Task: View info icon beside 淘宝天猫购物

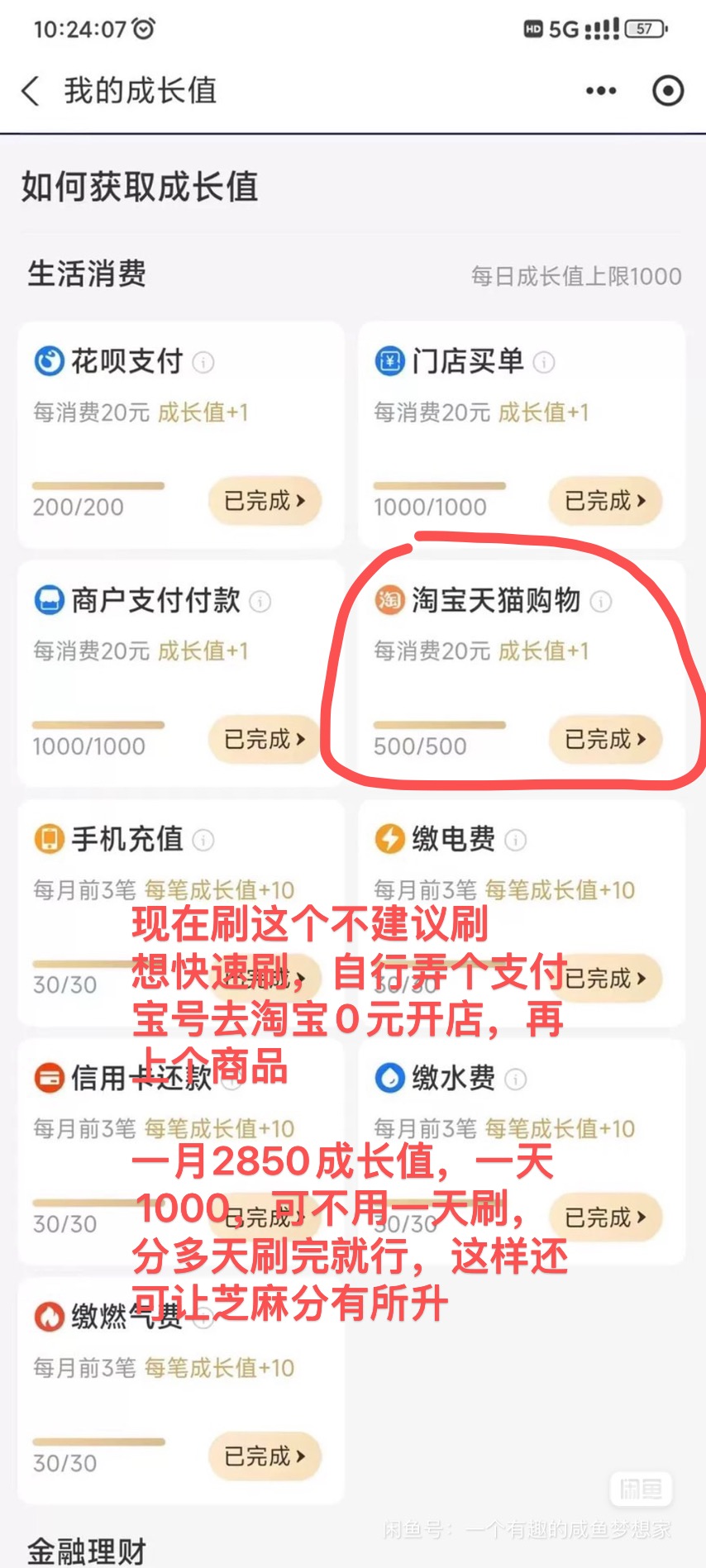Action: [601, 602]
